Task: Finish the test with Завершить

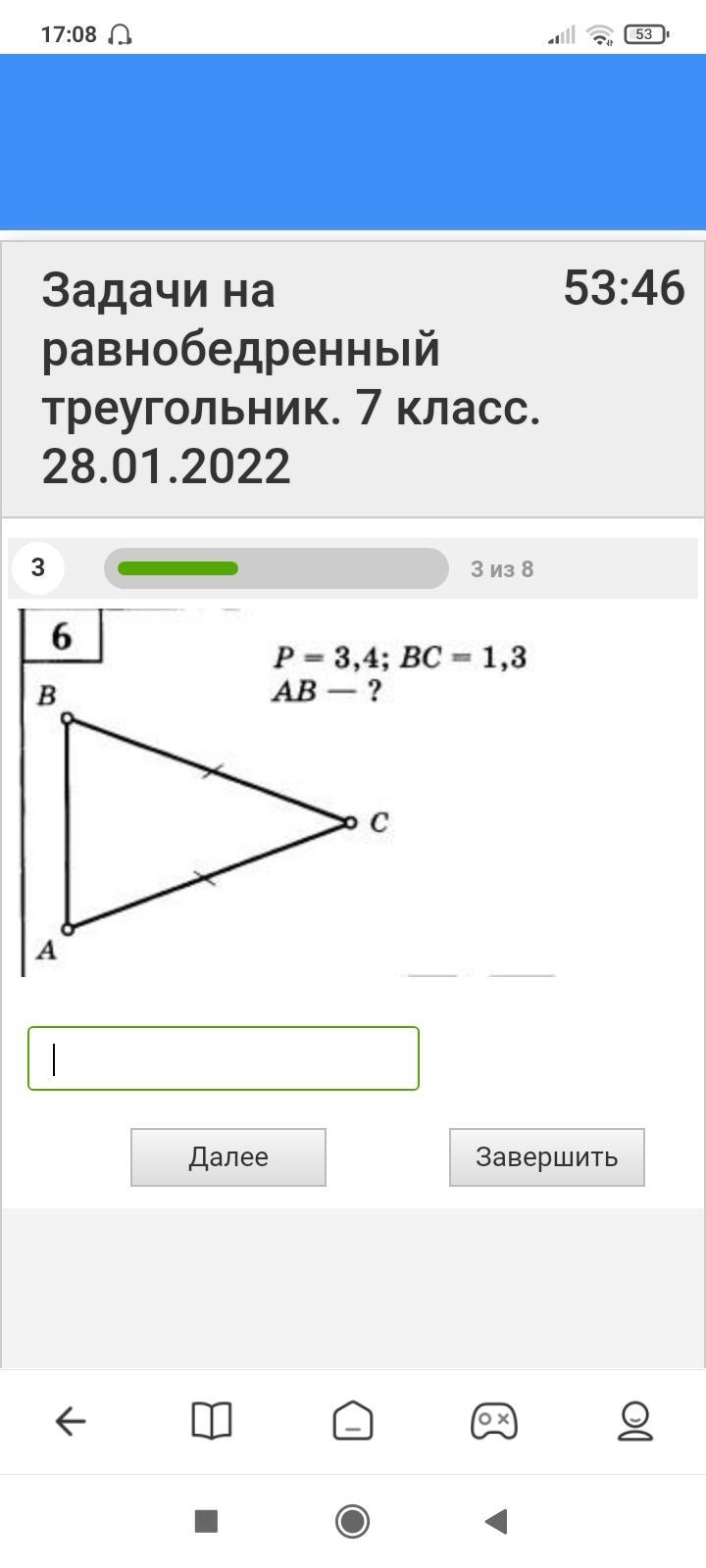Action: pos(547,1157)
